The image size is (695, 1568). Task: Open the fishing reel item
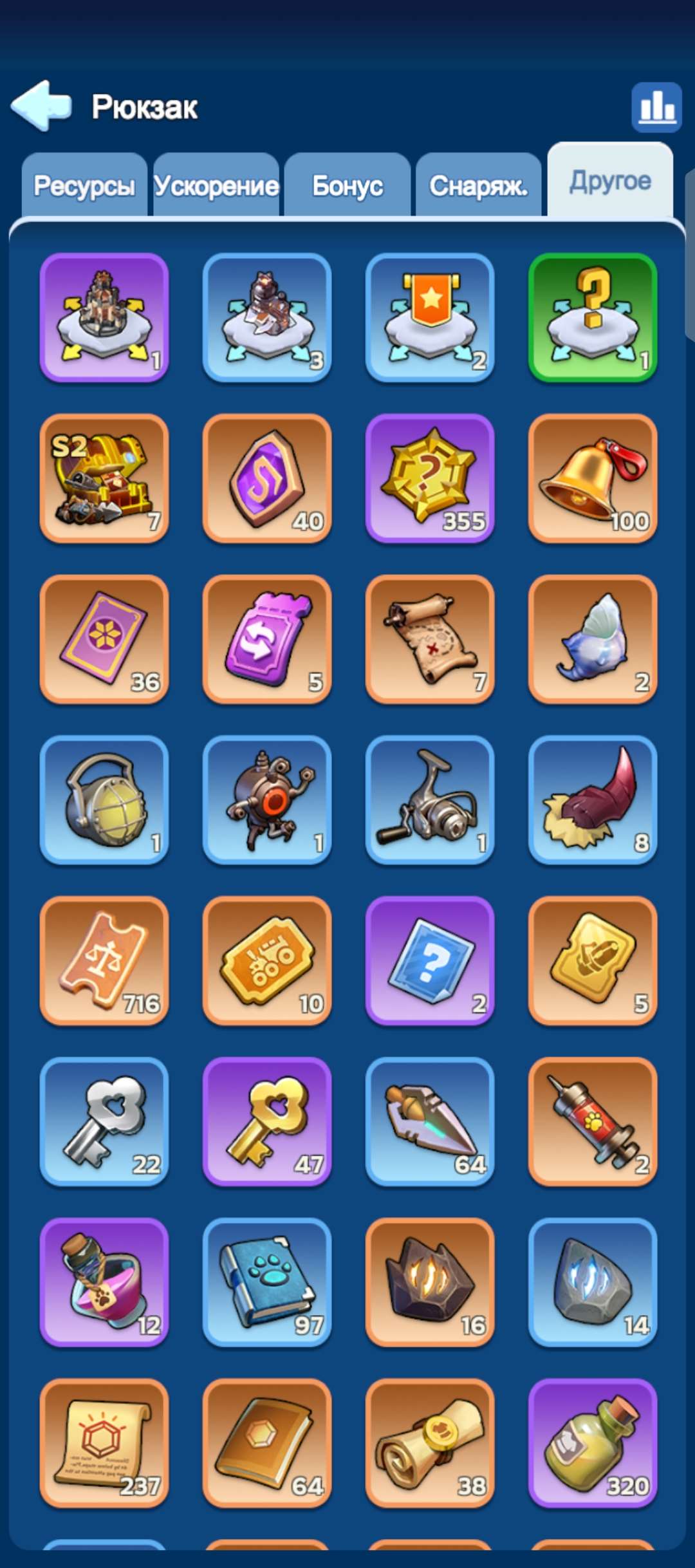[x=430, y=800]
